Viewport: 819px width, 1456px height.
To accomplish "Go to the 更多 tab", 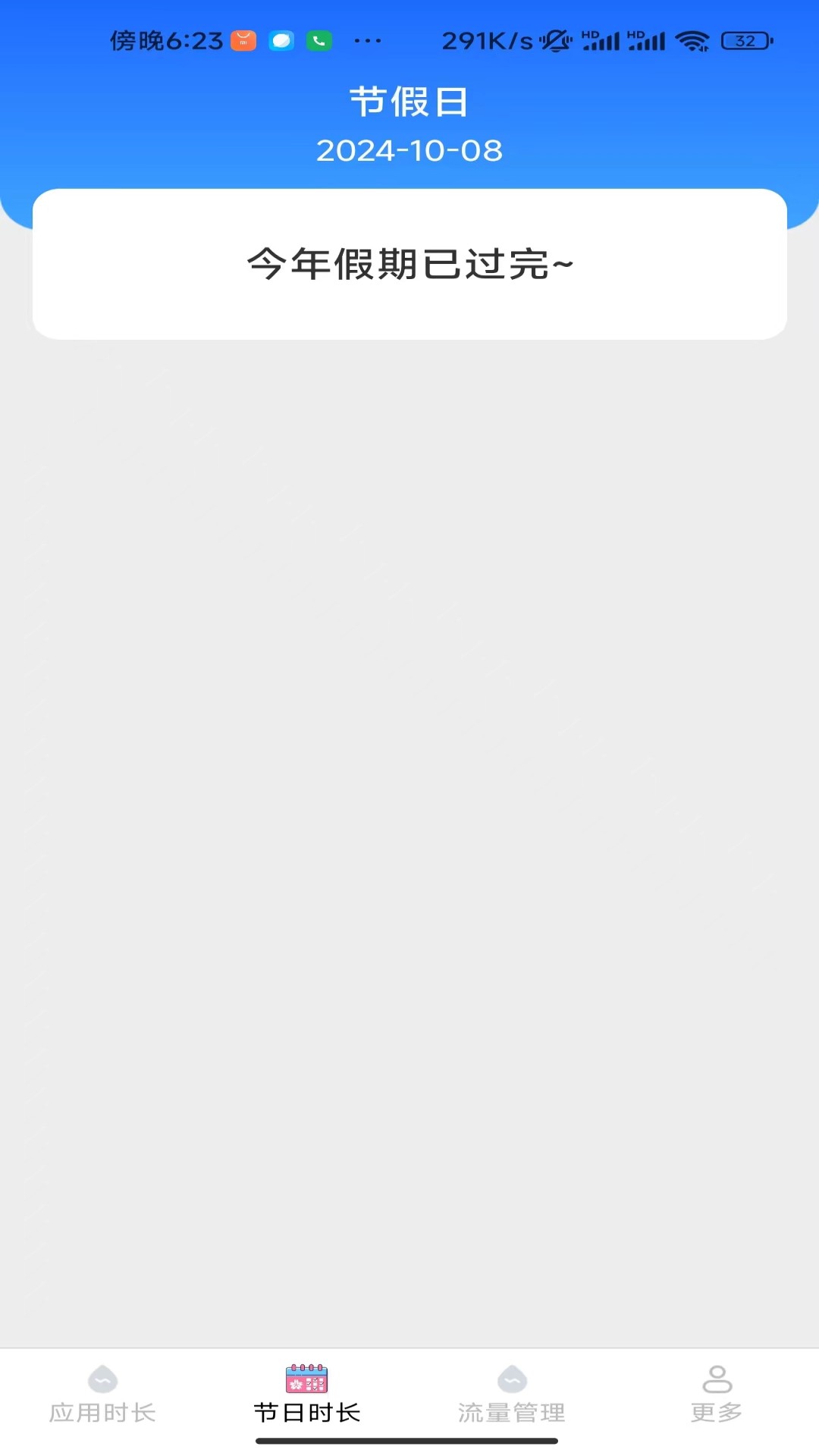I will (717, 1395).
